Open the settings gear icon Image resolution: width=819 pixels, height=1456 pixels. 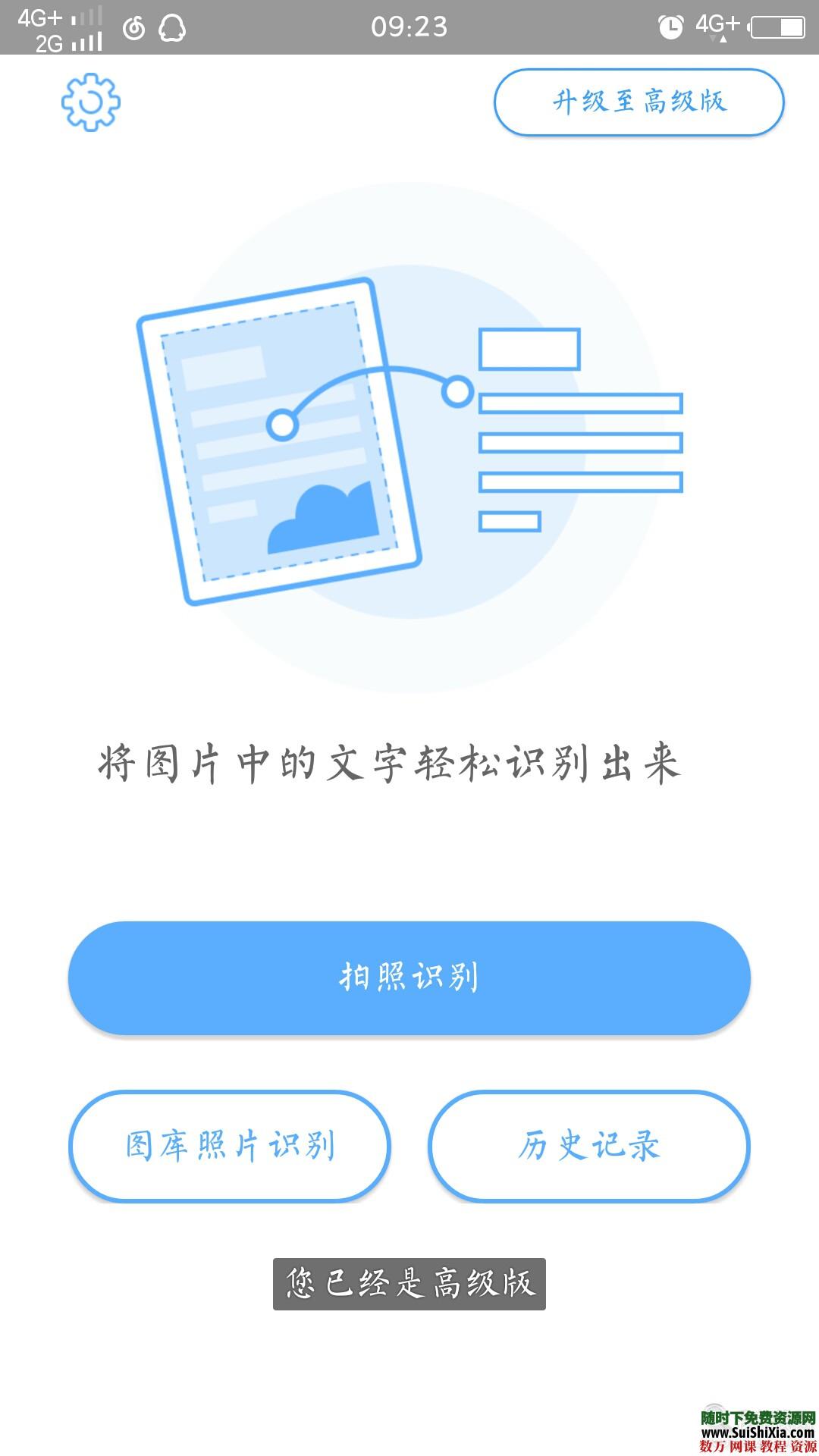91,102
